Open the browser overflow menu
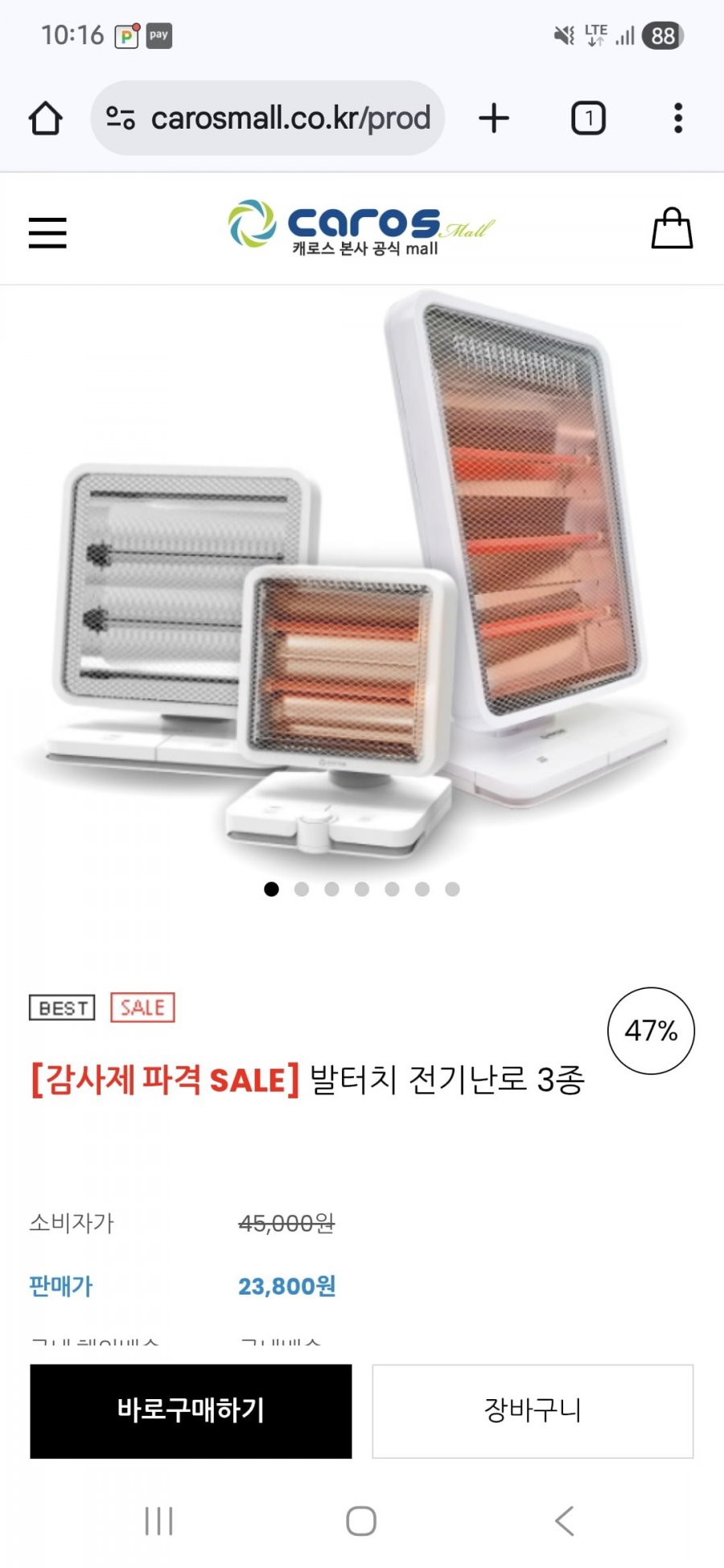This screenshot has width=724, height=1568. coord(678,118)
